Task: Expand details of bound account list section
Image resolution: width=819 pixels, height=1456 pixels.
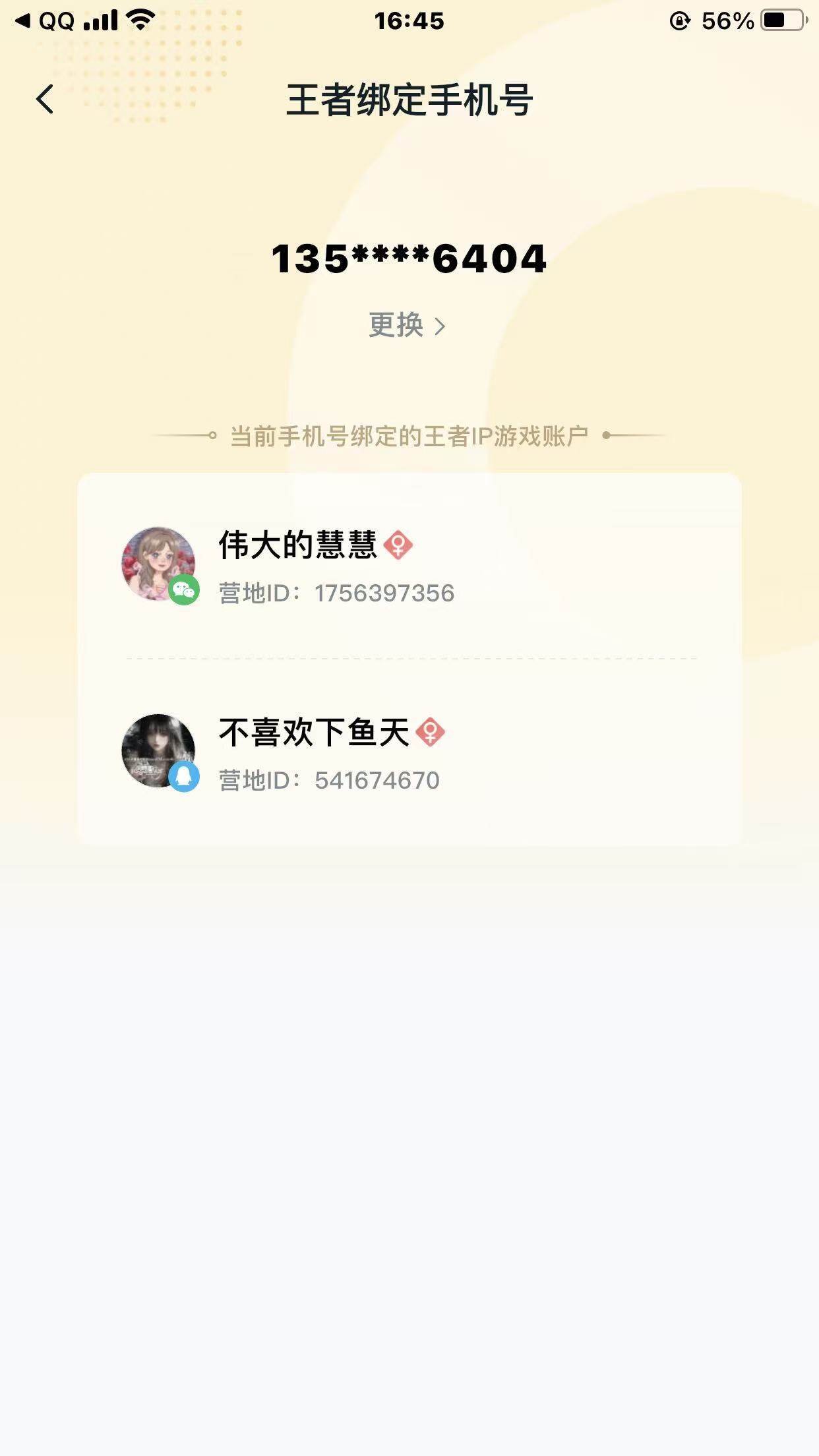Action: pos(409,435)
